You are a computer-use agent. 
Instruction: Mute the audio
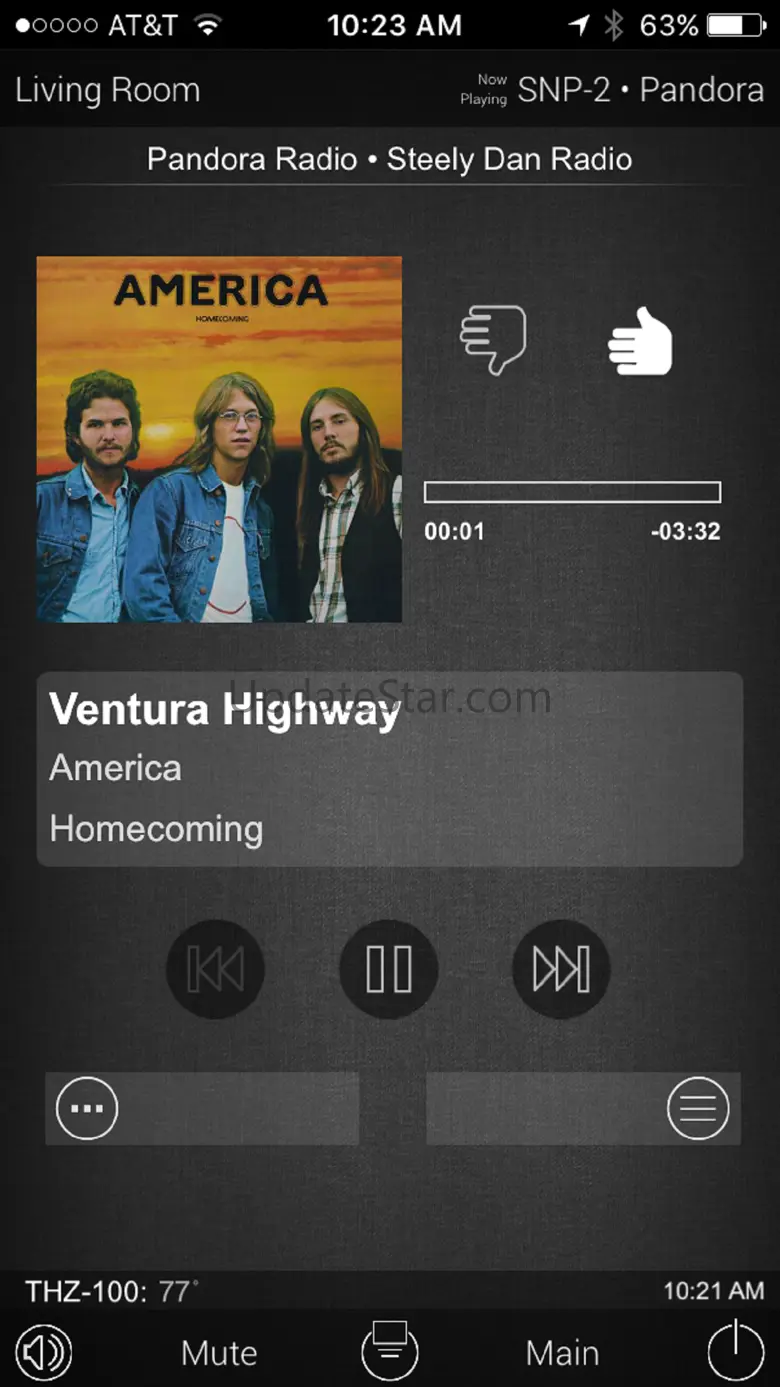point(219,1353)
